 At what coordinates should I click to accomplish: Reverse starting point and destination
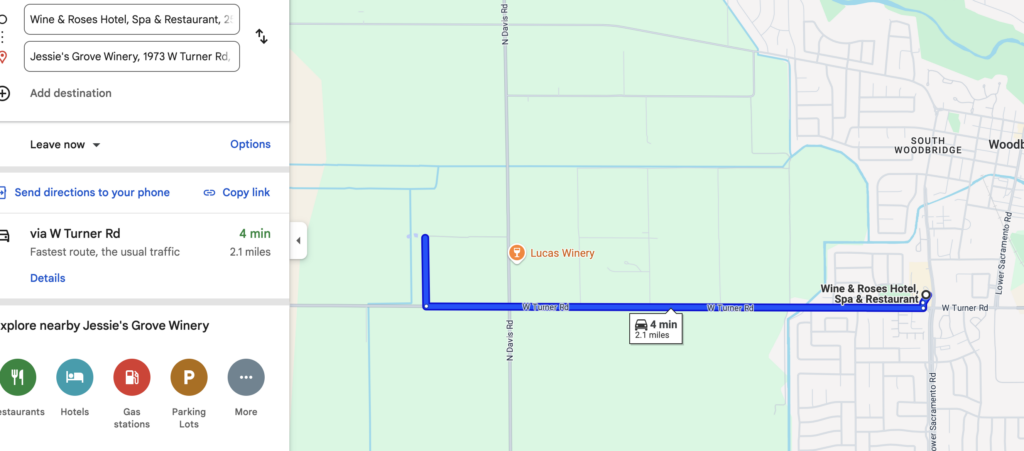pyautogui.click(x=262, y=36)
